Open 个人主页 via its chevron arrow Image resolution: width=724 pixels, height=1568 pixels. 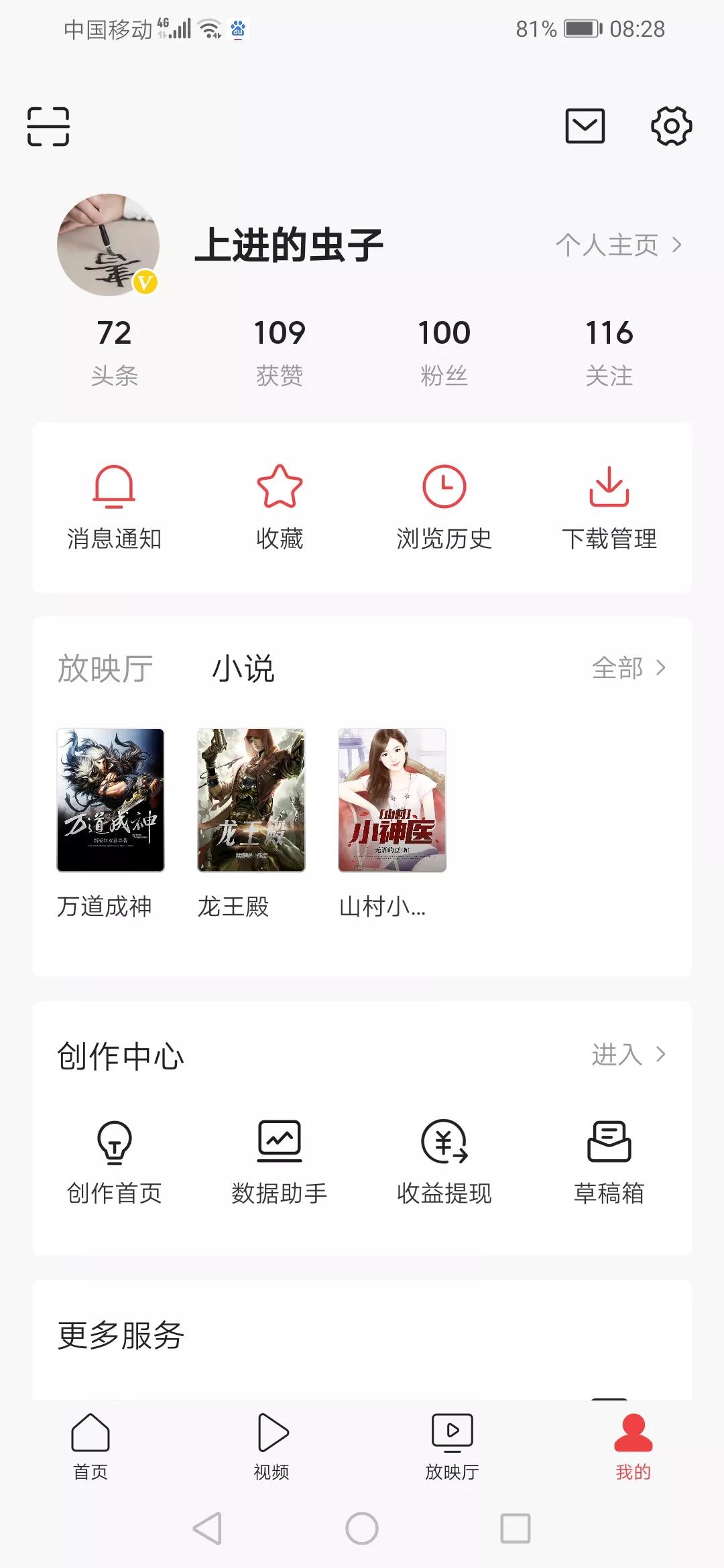pyautogui.click(x=677, y=245)
